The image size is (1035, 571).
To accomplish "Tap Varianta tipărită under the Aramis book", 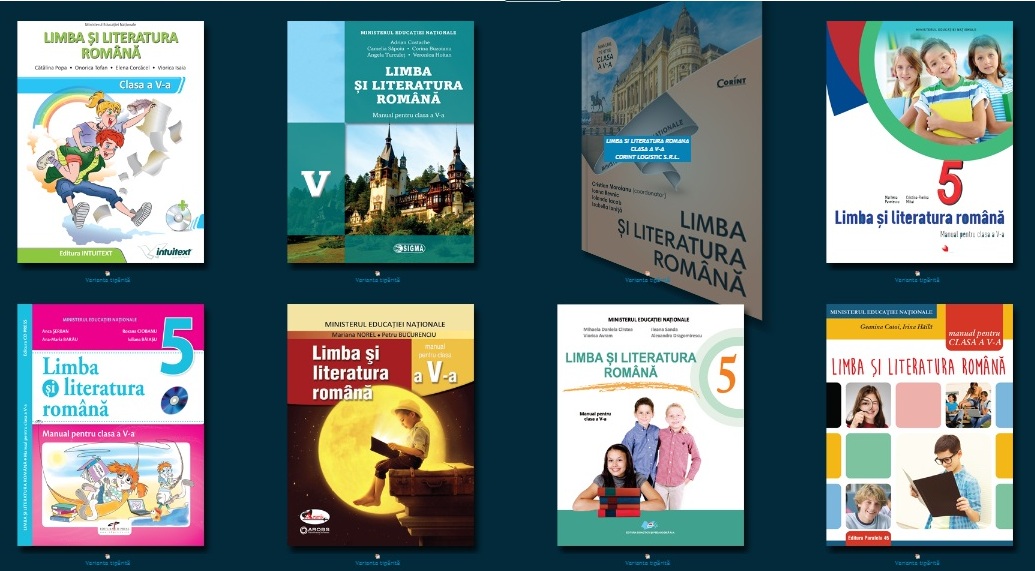I will 378,563.
